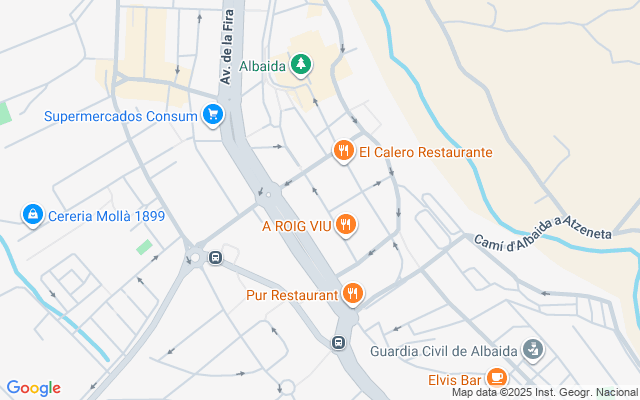Select the bus stop near the roundabout
The image size is (640, 400).
216,258
